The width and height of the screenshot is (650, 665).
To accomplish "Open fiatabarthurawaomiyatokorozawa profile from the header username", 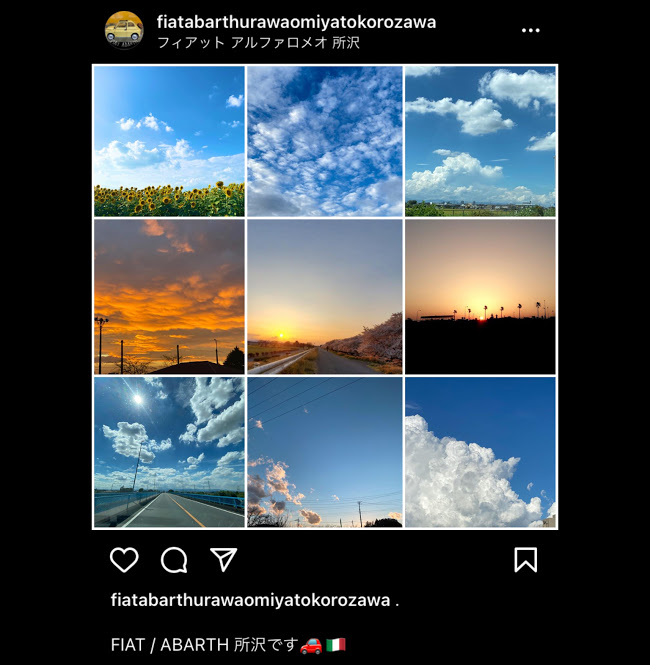I will (x=296, y=22).
